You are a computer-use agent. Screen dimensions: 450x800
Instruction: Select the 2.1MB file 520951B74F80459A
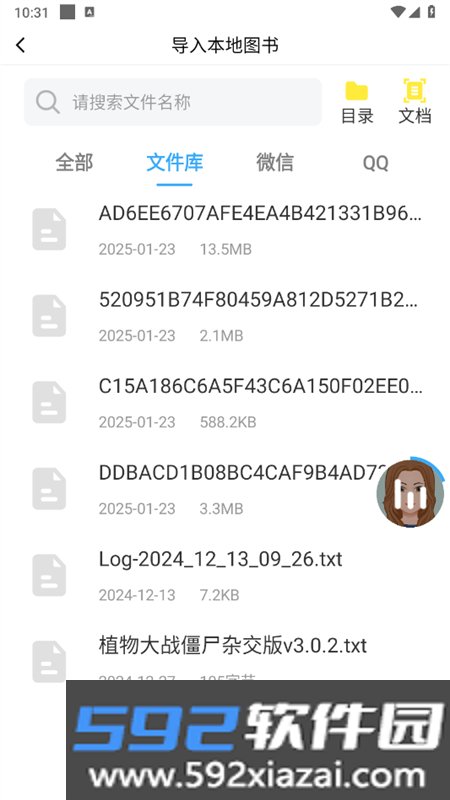coord(225,316)
